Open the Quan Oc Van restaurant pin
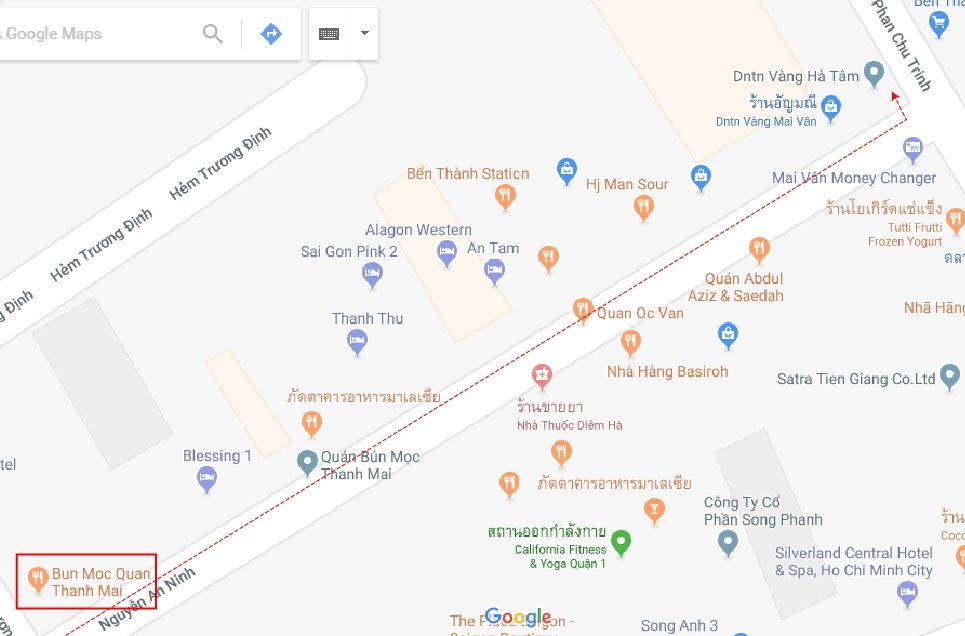 pyautogui.click(x=583, y=311)
